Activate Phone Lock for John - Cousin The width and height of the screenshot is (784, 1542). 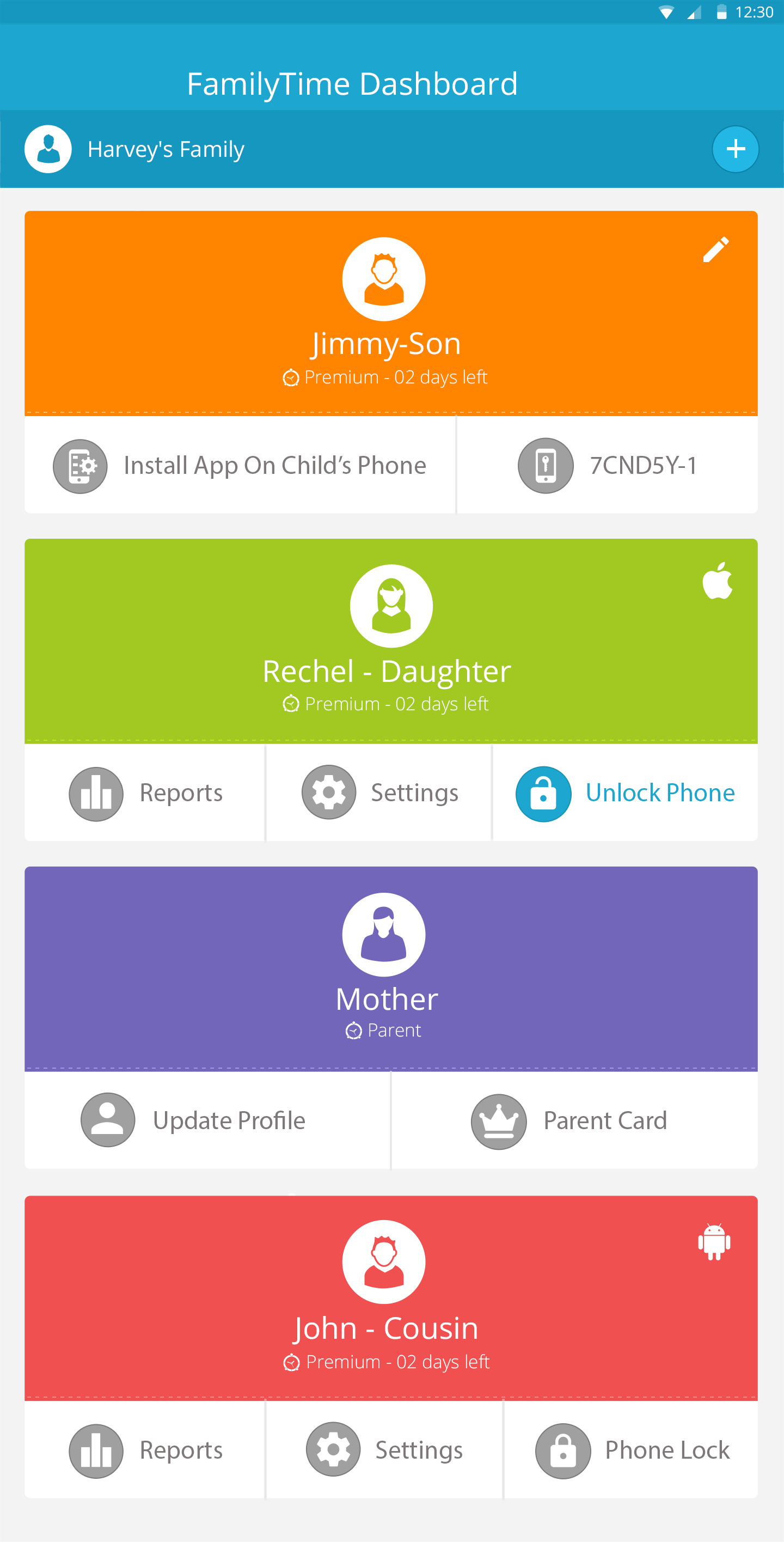(632, 1450)
